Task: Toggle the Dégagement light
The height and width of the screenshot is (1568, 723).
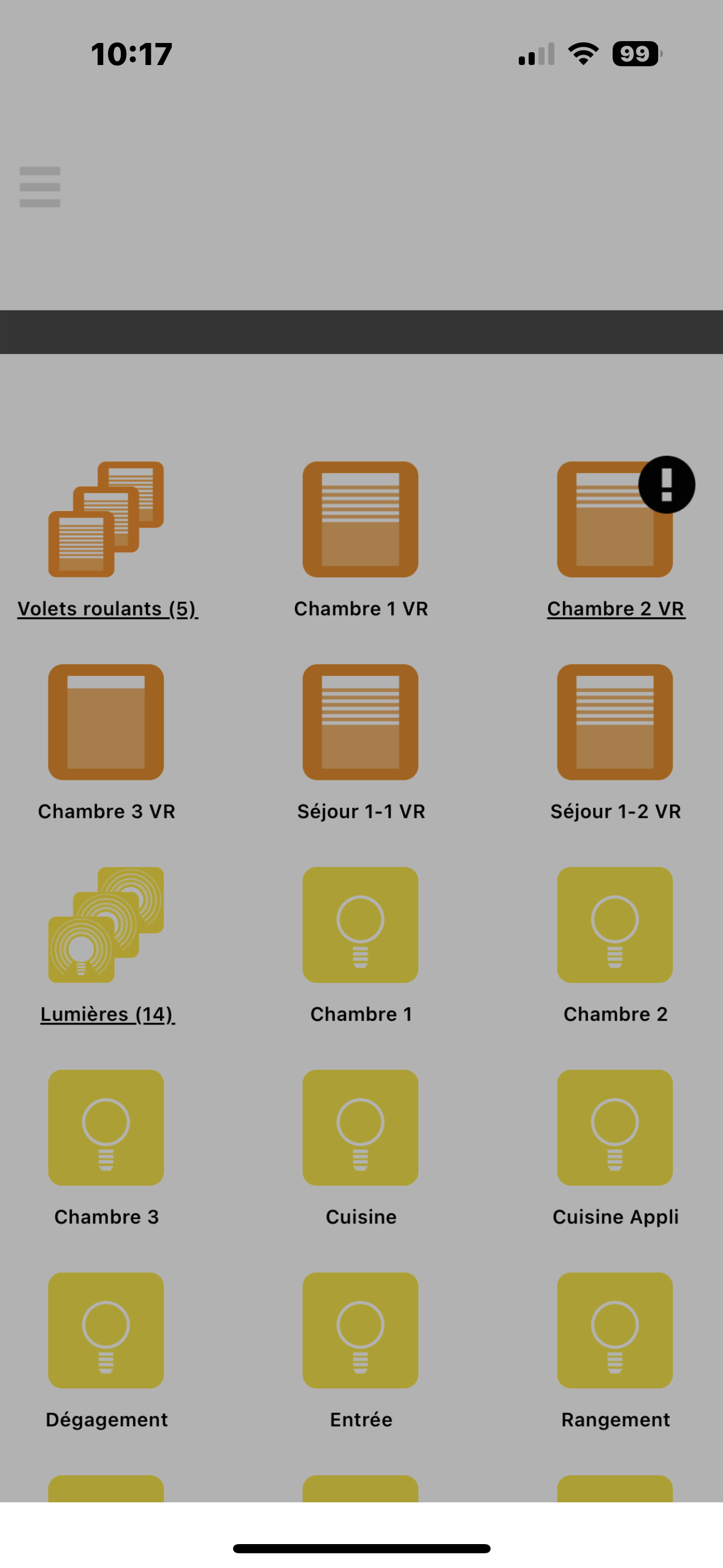Action: 106,1330
